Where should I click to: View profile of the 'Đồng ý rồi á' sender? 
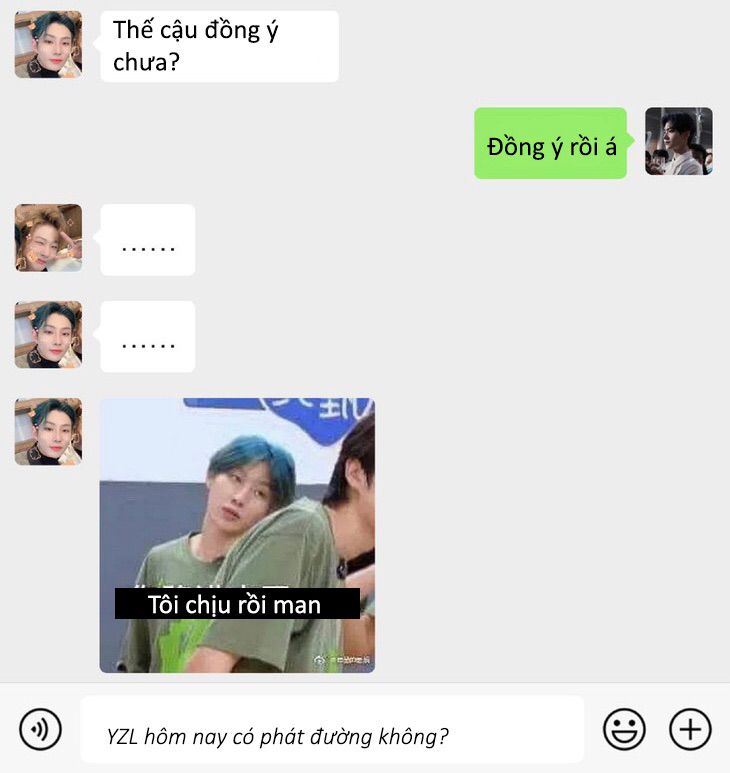coord(678,142)
